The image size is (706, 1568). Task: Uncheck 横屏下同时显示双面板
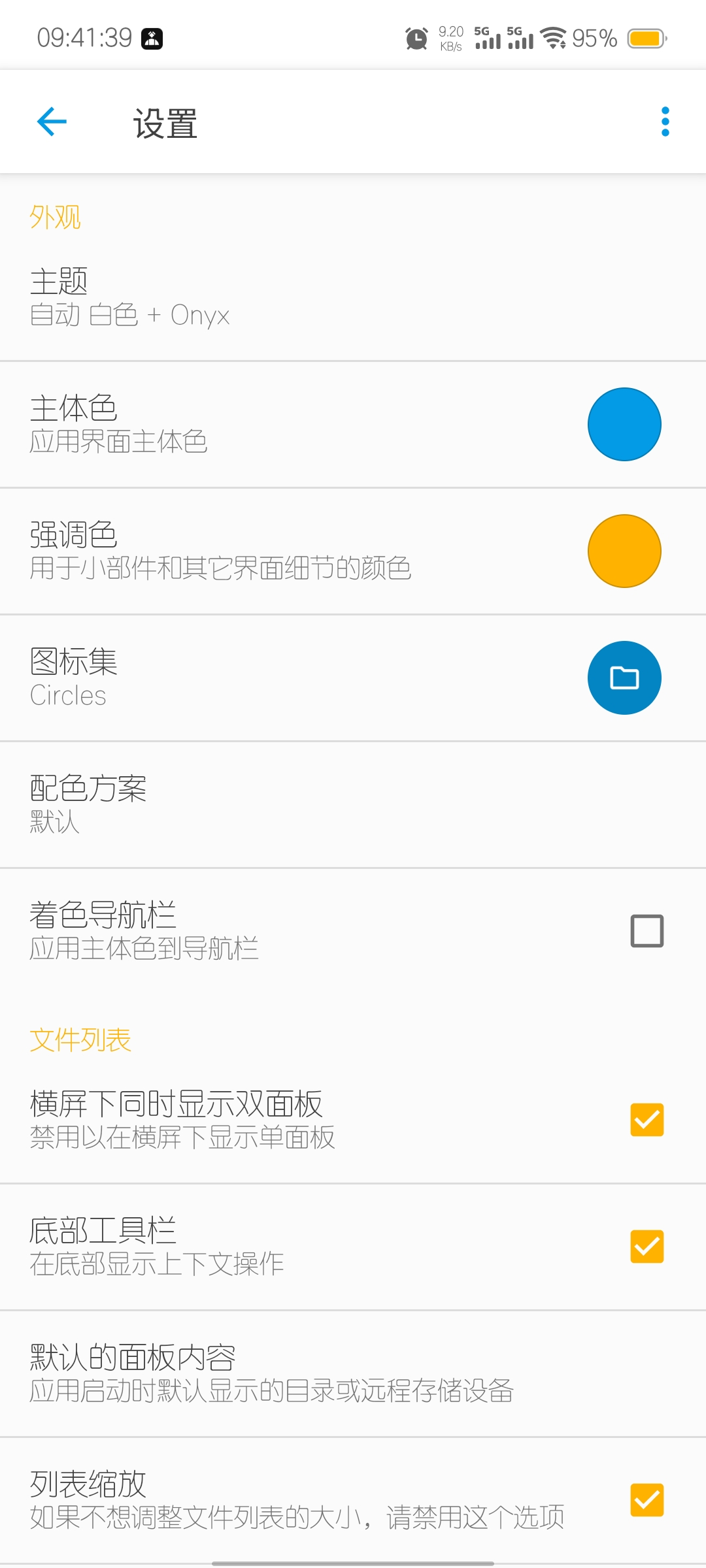click(647, 1120)
